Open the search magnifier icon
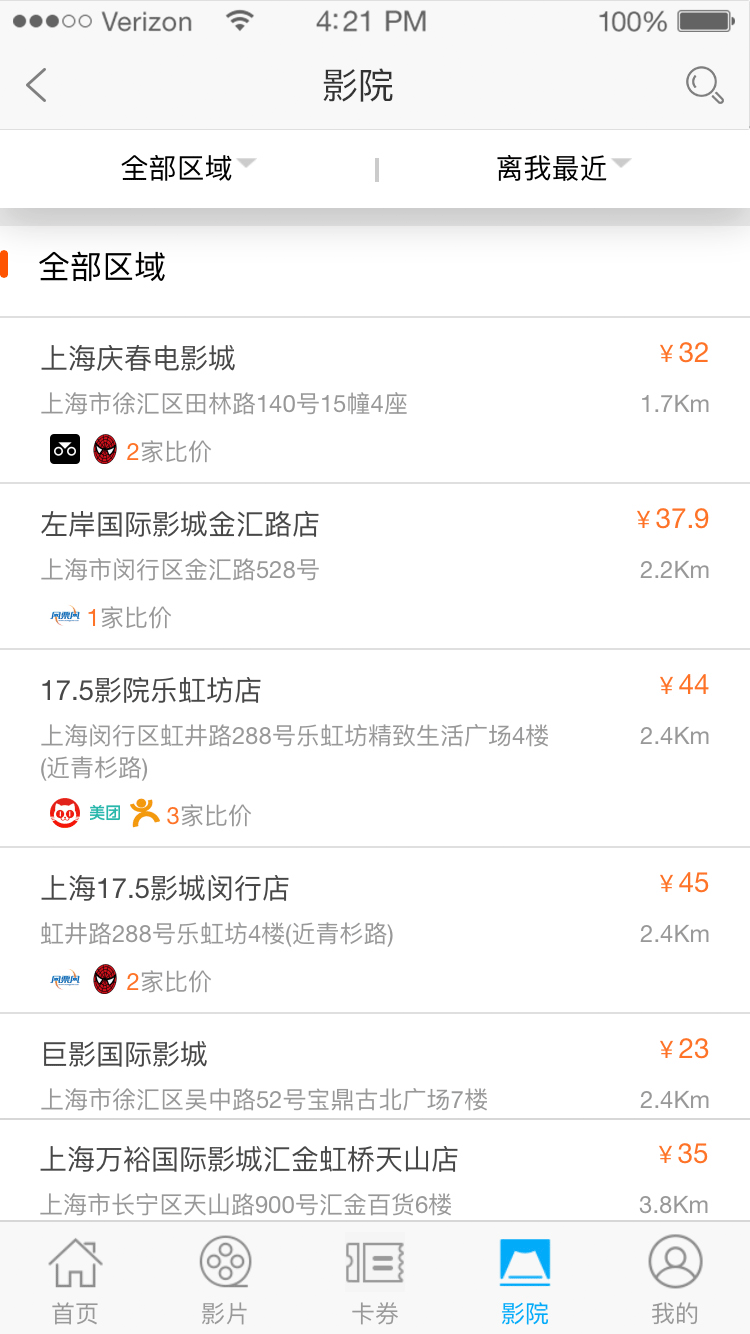The width and height of the screenshot is (750, 1334). coord(705,86)
